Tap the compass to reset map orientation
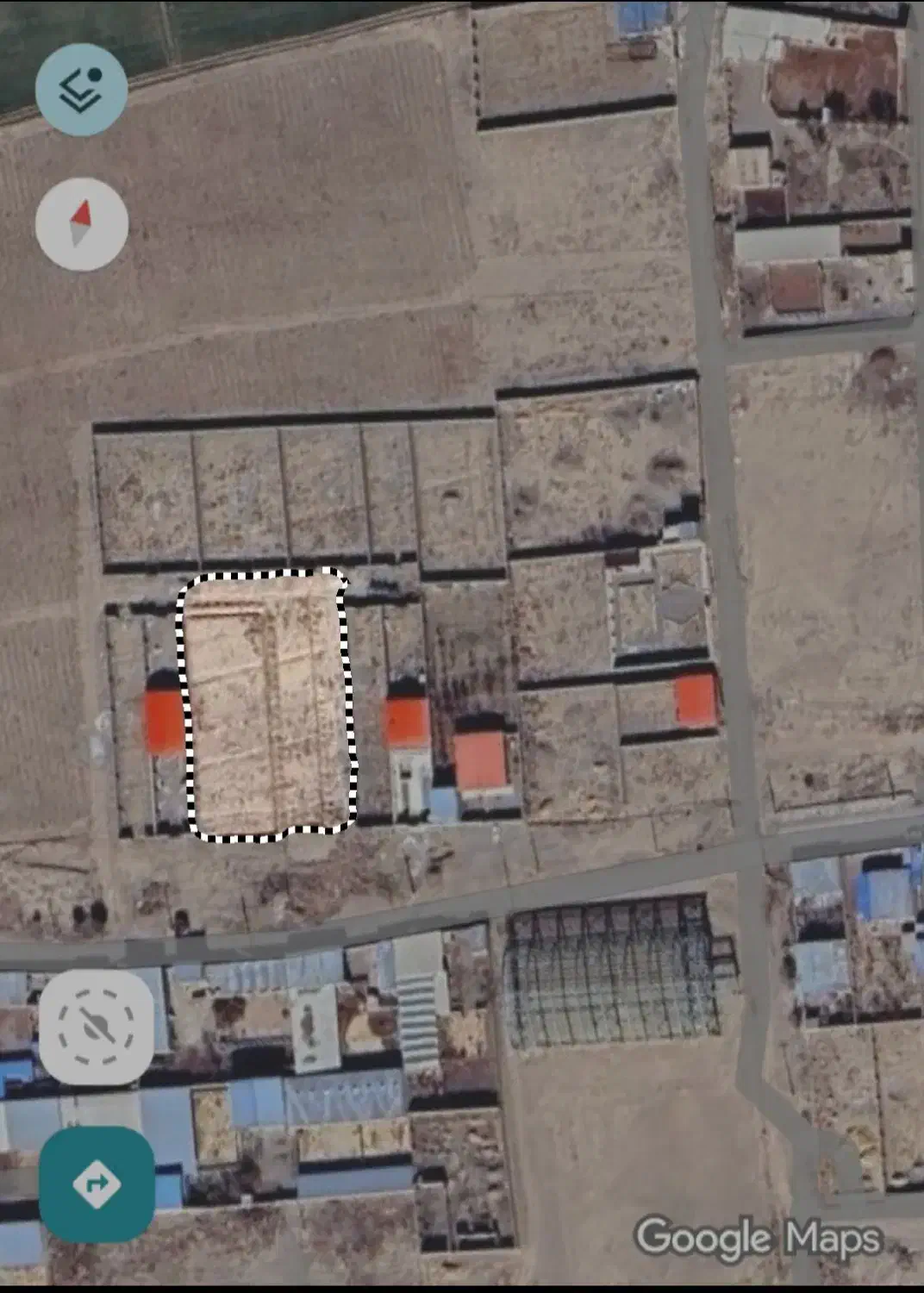Screen dimensions: 924x1293 coord(82,224)
